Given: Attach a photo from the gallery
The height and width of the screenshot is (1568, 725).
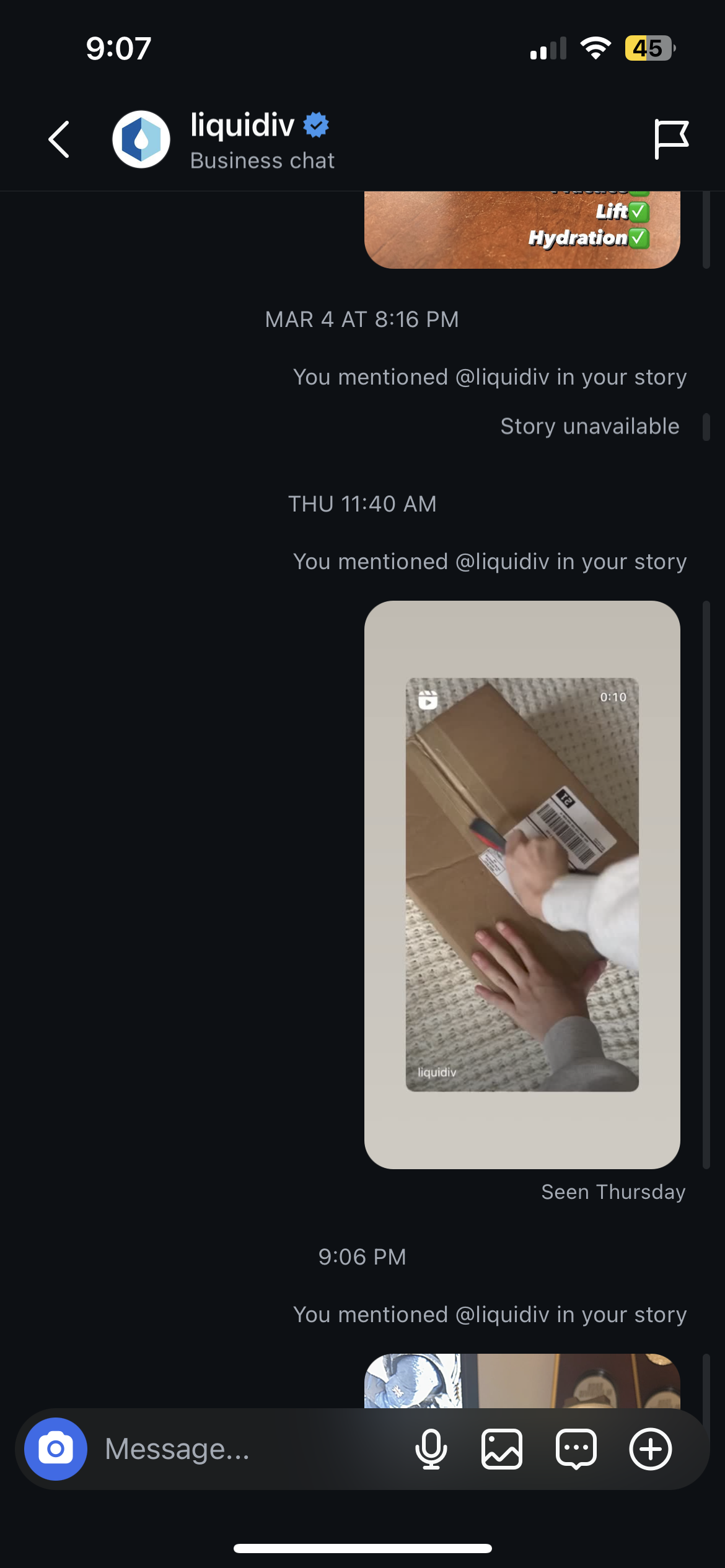Looking at the screenshot, I should [502, 1449].
